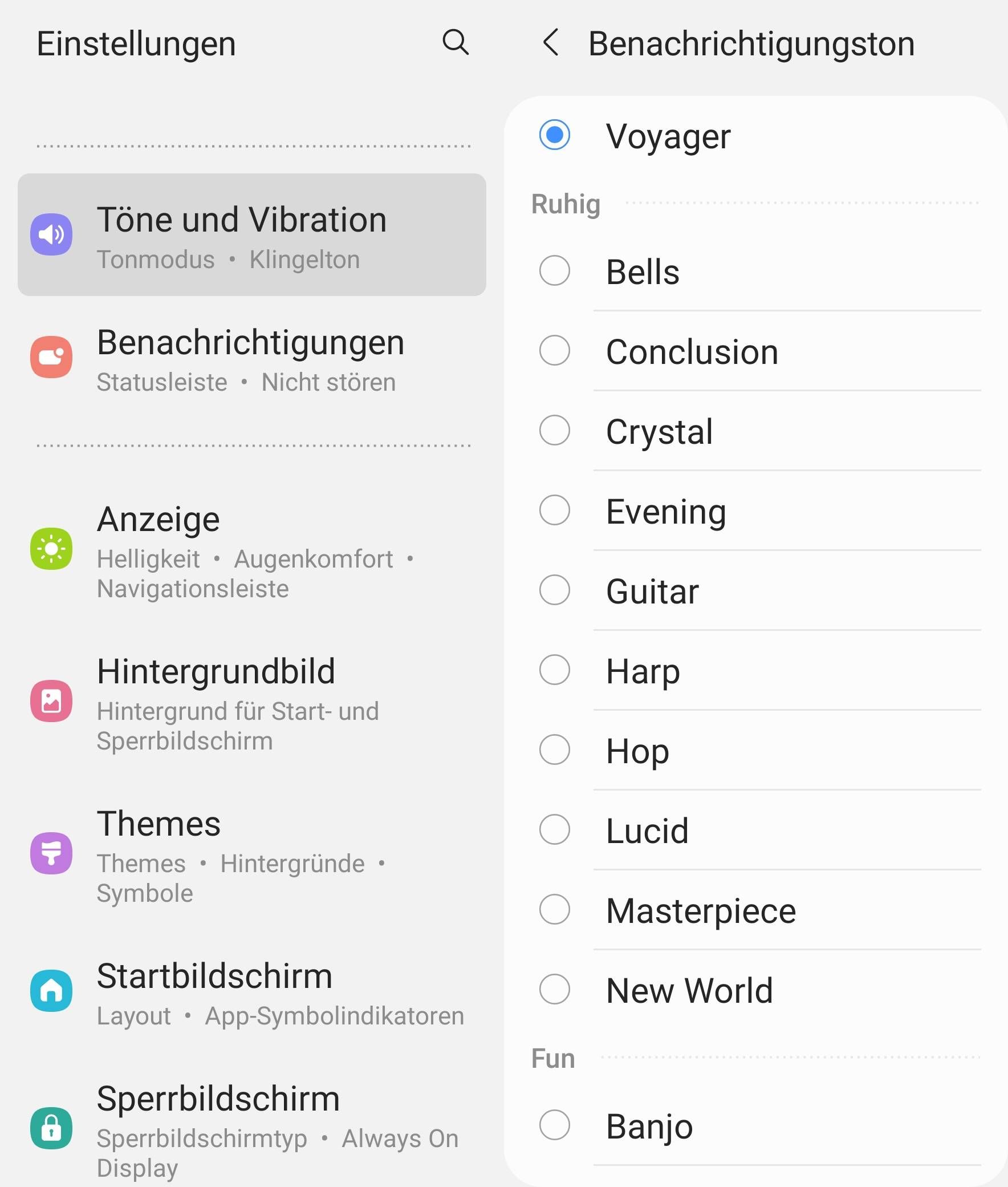Click the Anzeige display brightness icon
1008x1187 pixels.
[x=51, y=548]
